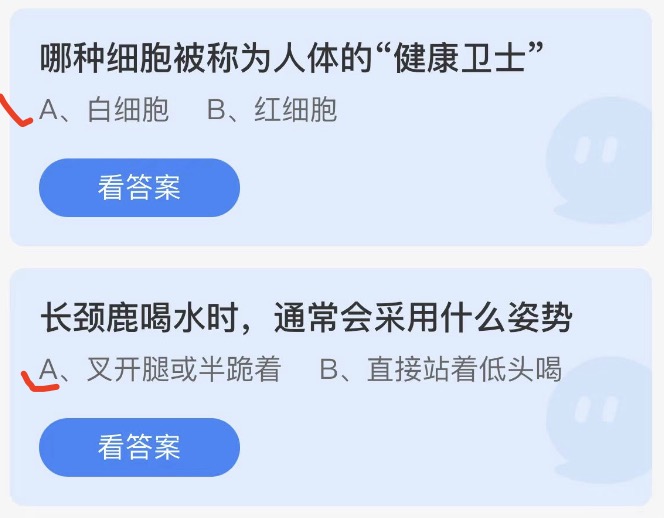This screenshot has height=518, width=664.
Task: Tap 看答案 under the 健康卫士 cell question
Action: point(139,188)
